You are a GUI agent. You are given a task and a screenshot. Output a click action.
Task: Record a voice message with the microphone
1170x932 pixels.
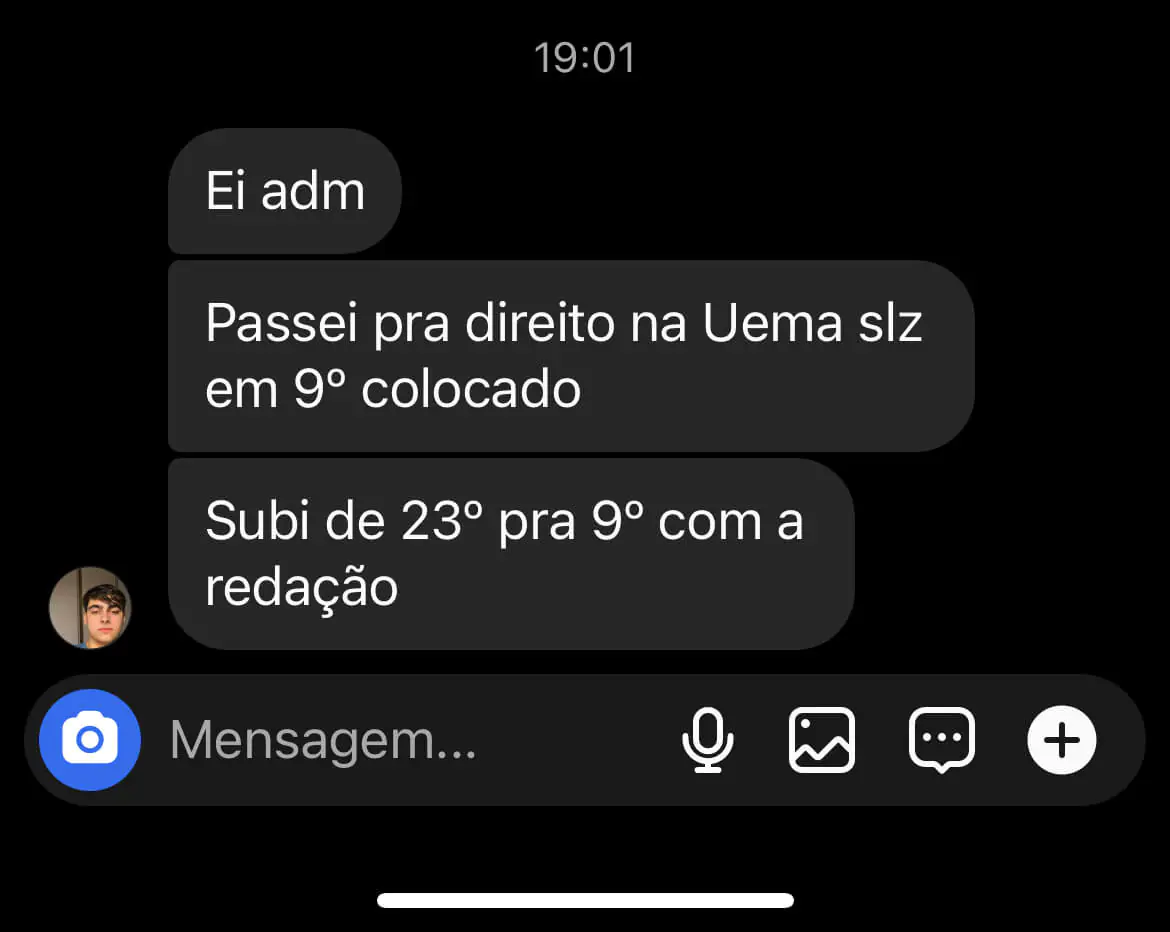708,740
